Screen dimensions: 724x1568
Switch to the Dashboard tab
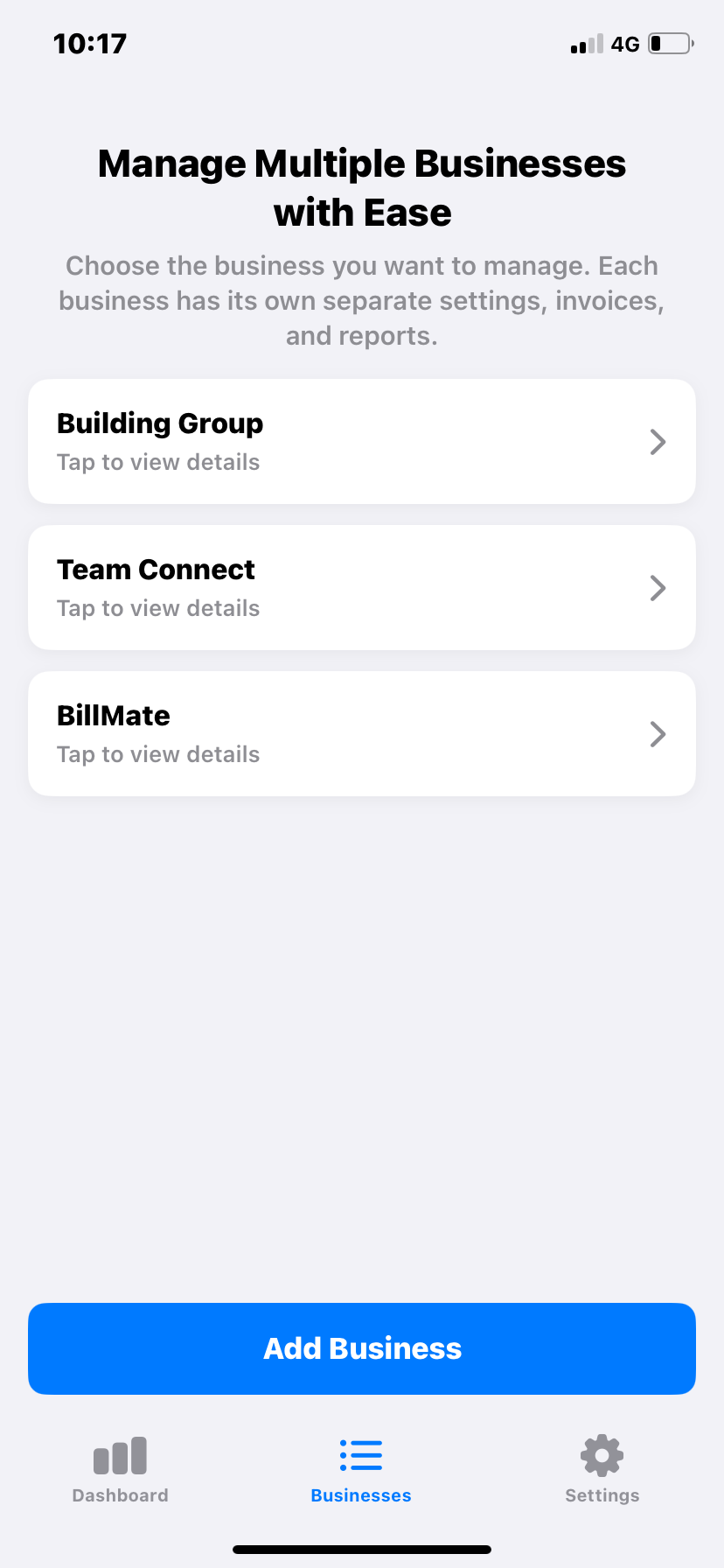[120, 1470]
